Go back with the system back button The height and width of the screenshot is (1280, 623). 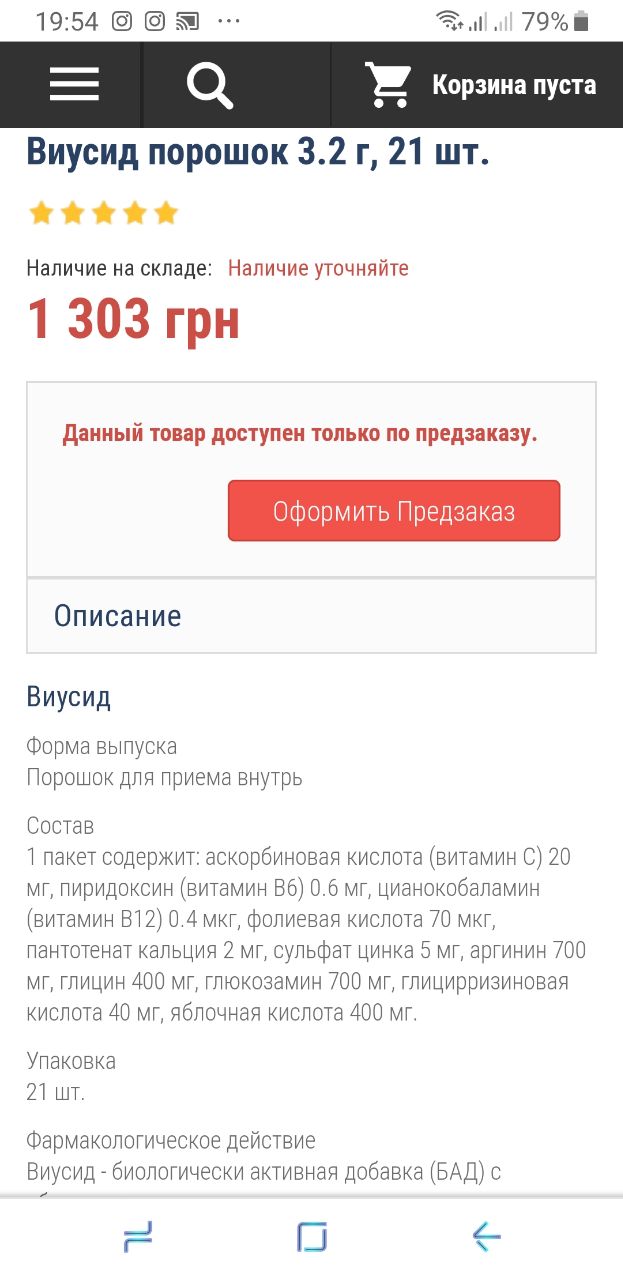tap(486, 1238)
